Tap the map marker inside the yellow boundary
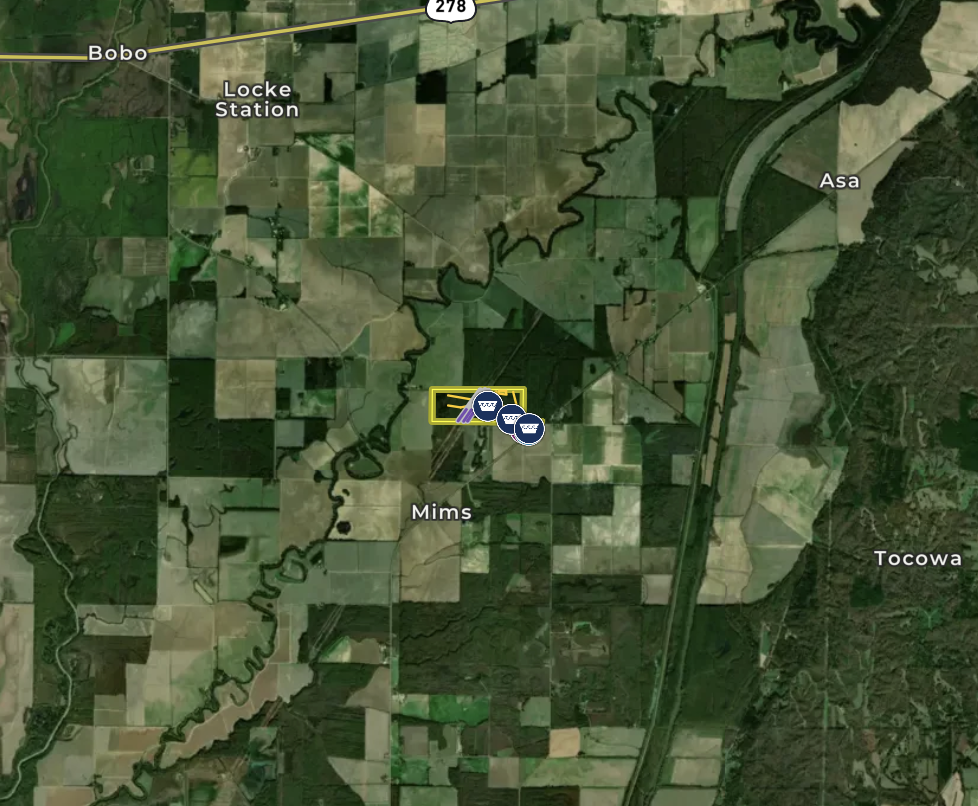The width and height of the screenshot is (978, 806). (x=487, y=405)
